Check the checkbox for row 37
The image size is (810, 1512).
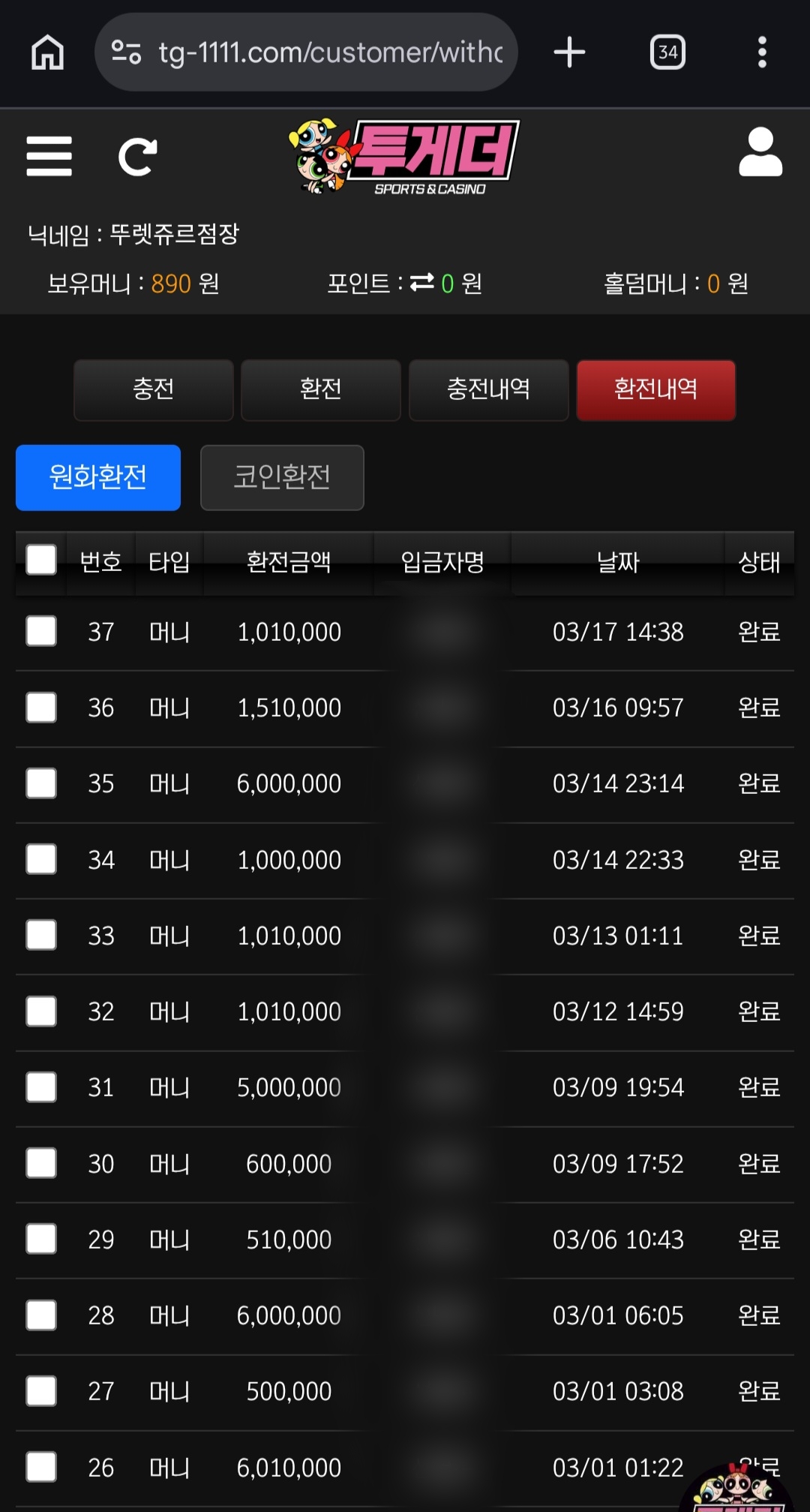(40, 632)
